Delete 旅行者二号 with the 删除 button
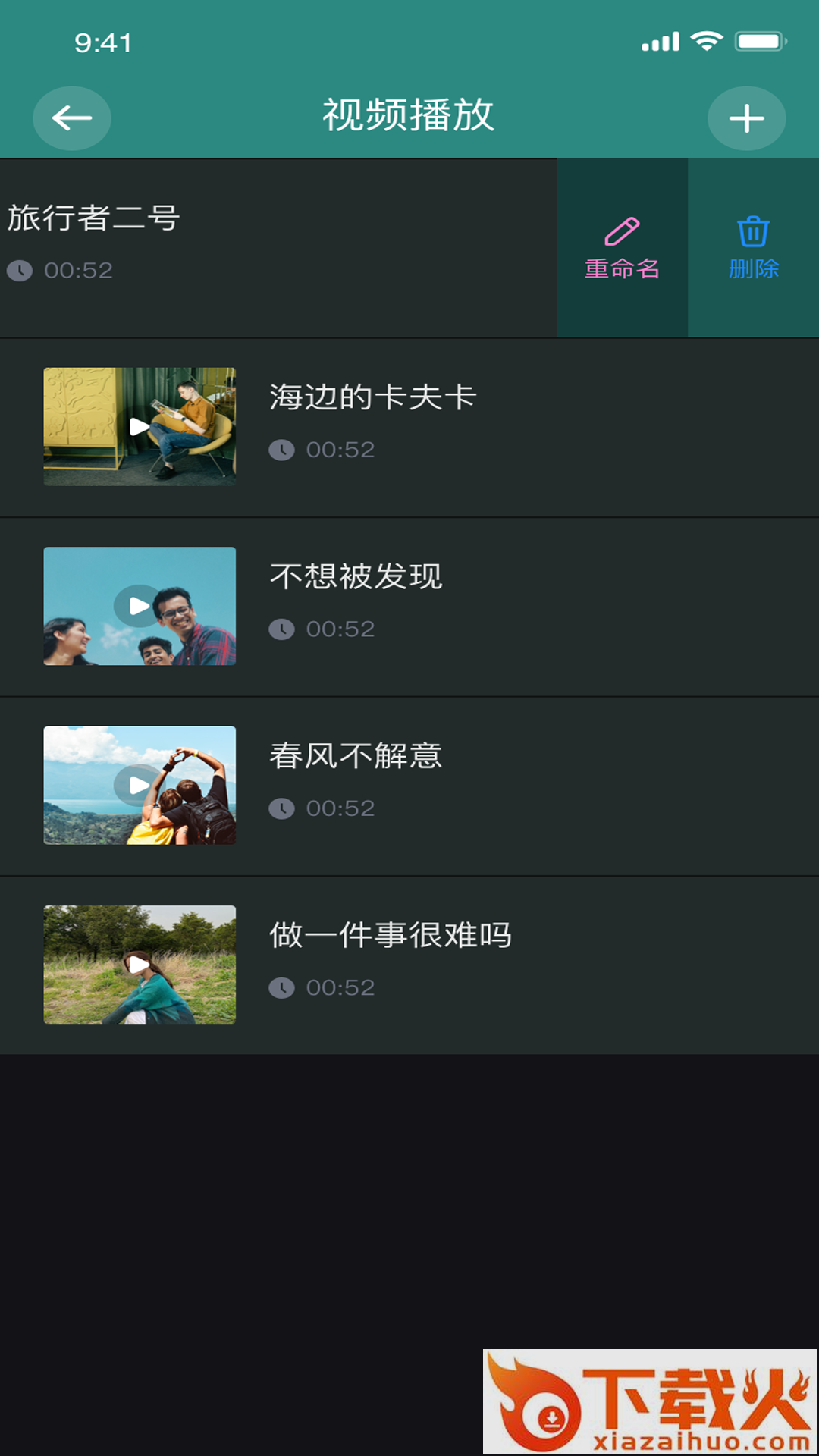This screenshot has height=1456, width=819. tap(753, 248)
